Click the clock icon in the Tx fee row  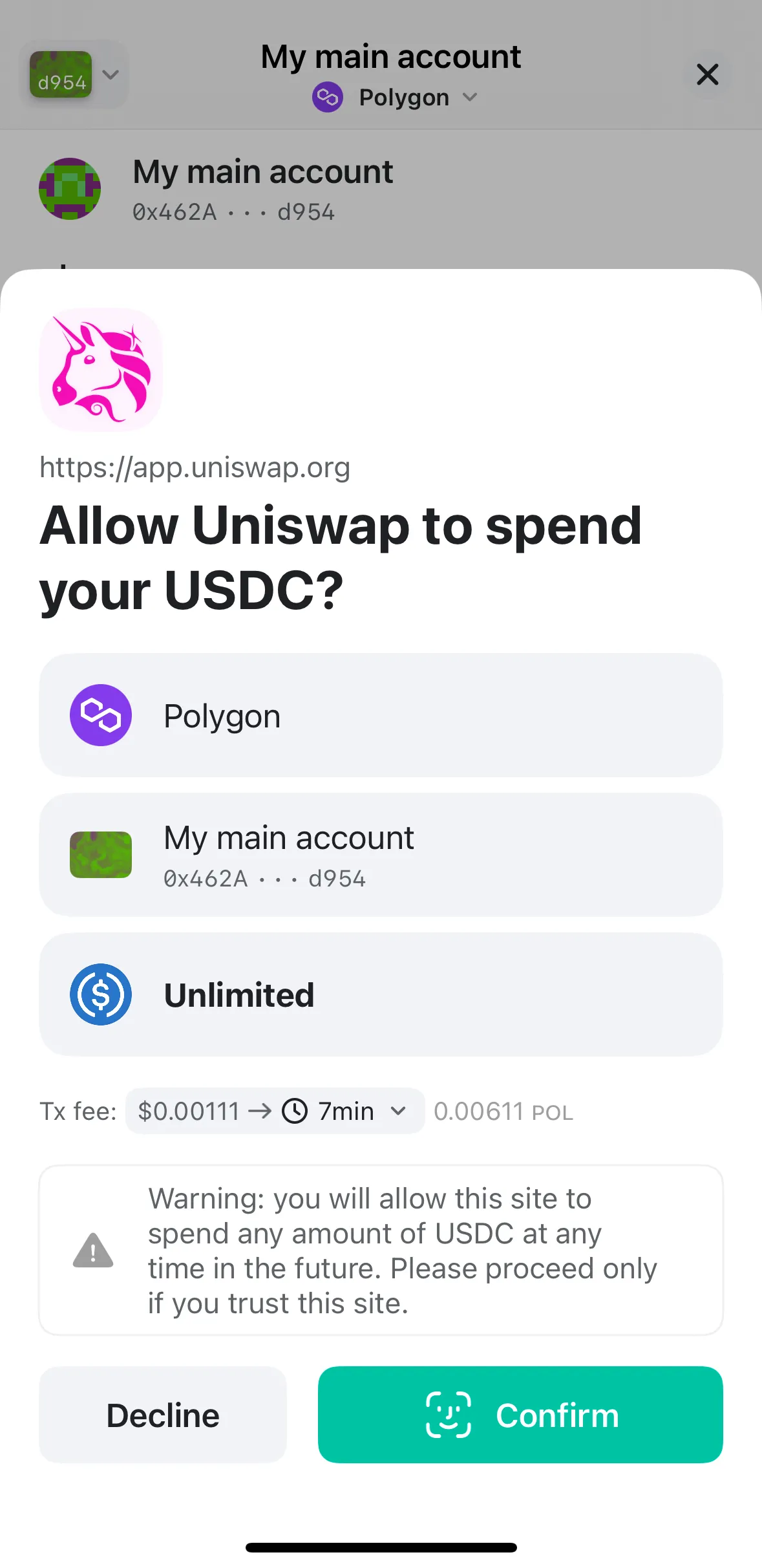295,1111
